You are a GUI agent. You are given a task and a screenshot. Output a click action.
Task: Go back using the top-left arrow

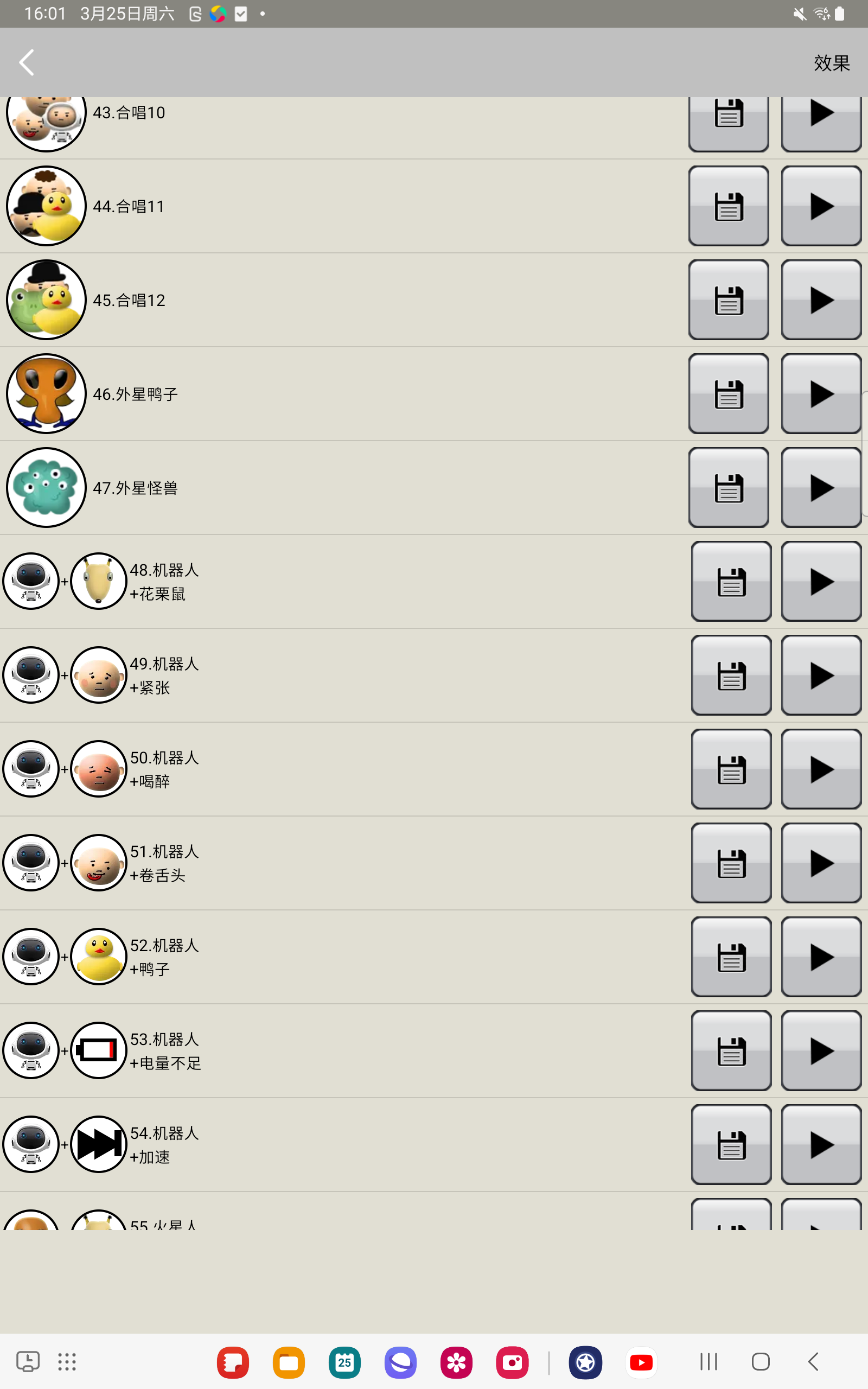[27, 62]
